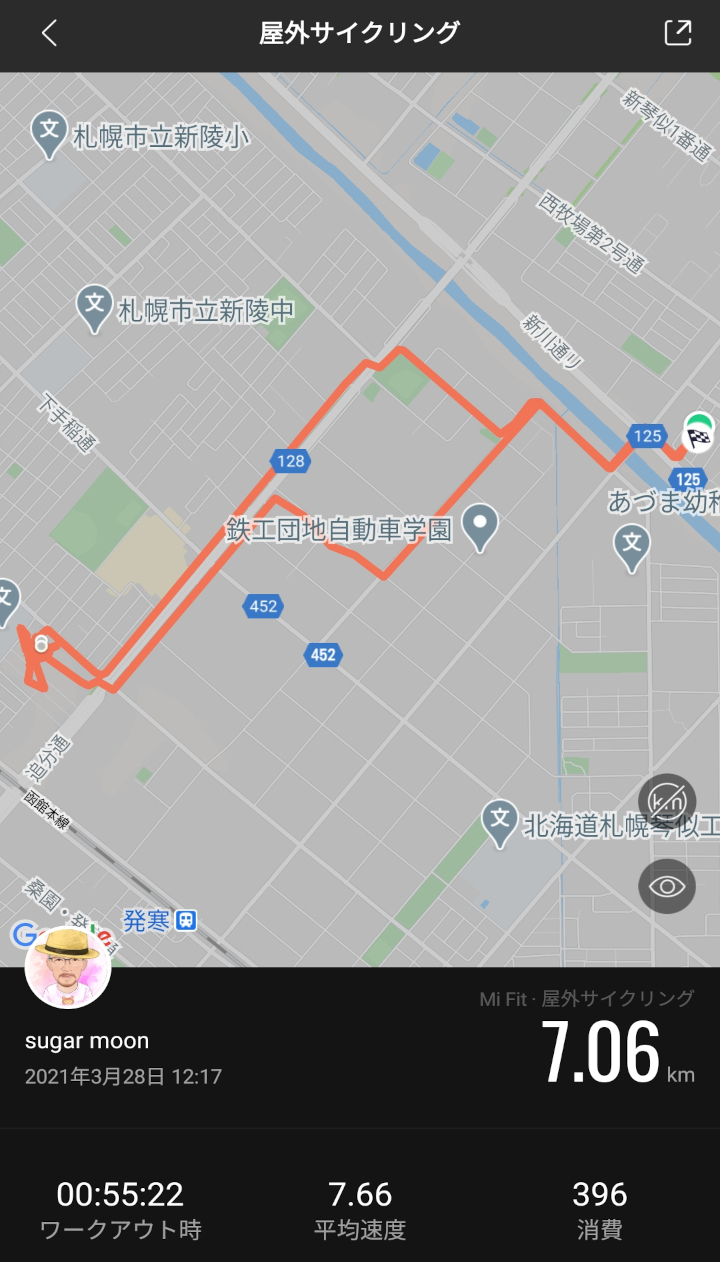Go back from the outdoor cycling screen
The height and width of the screenshot is (1262, 720).
click(x=49, y=33)
